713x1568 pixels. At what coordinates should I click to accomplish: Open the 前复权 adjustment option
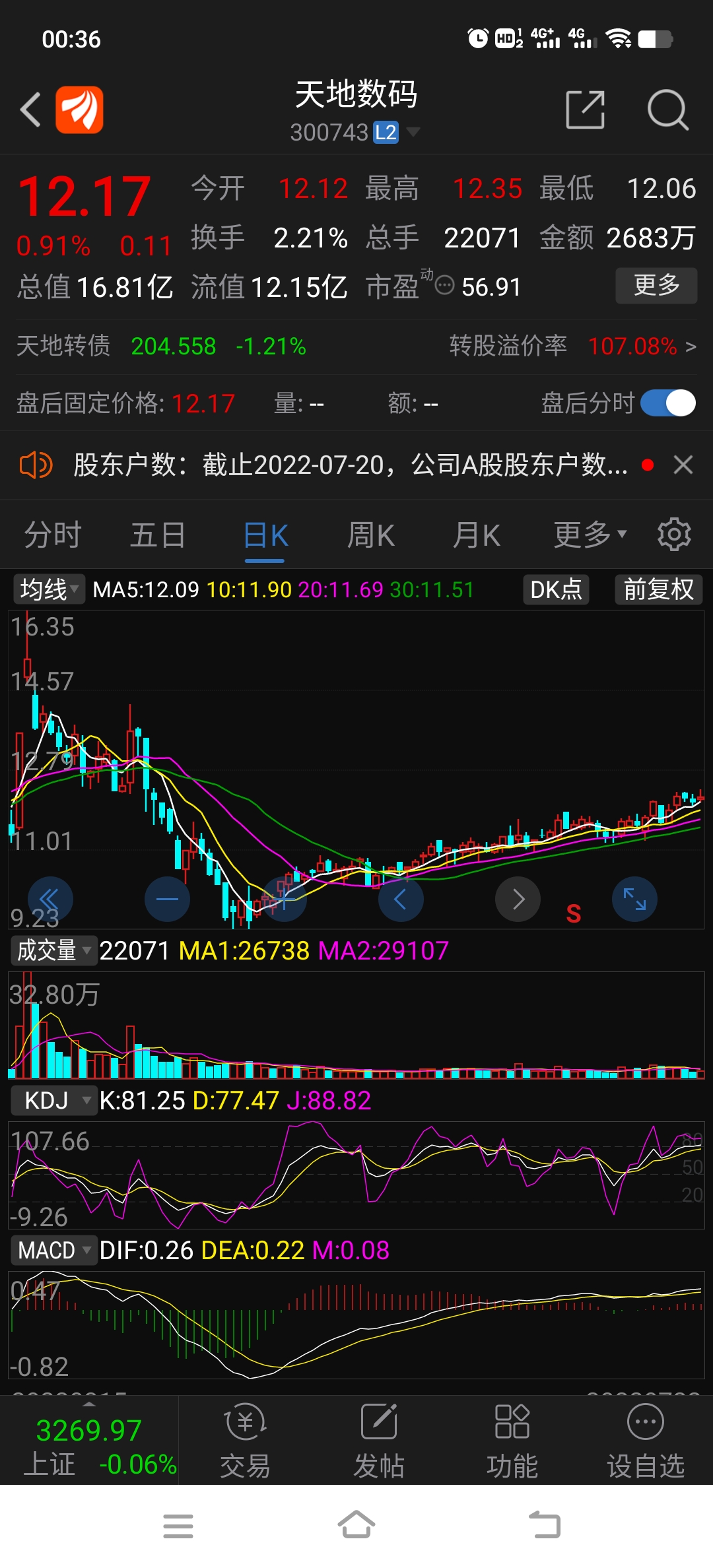[x=658, y=589]
